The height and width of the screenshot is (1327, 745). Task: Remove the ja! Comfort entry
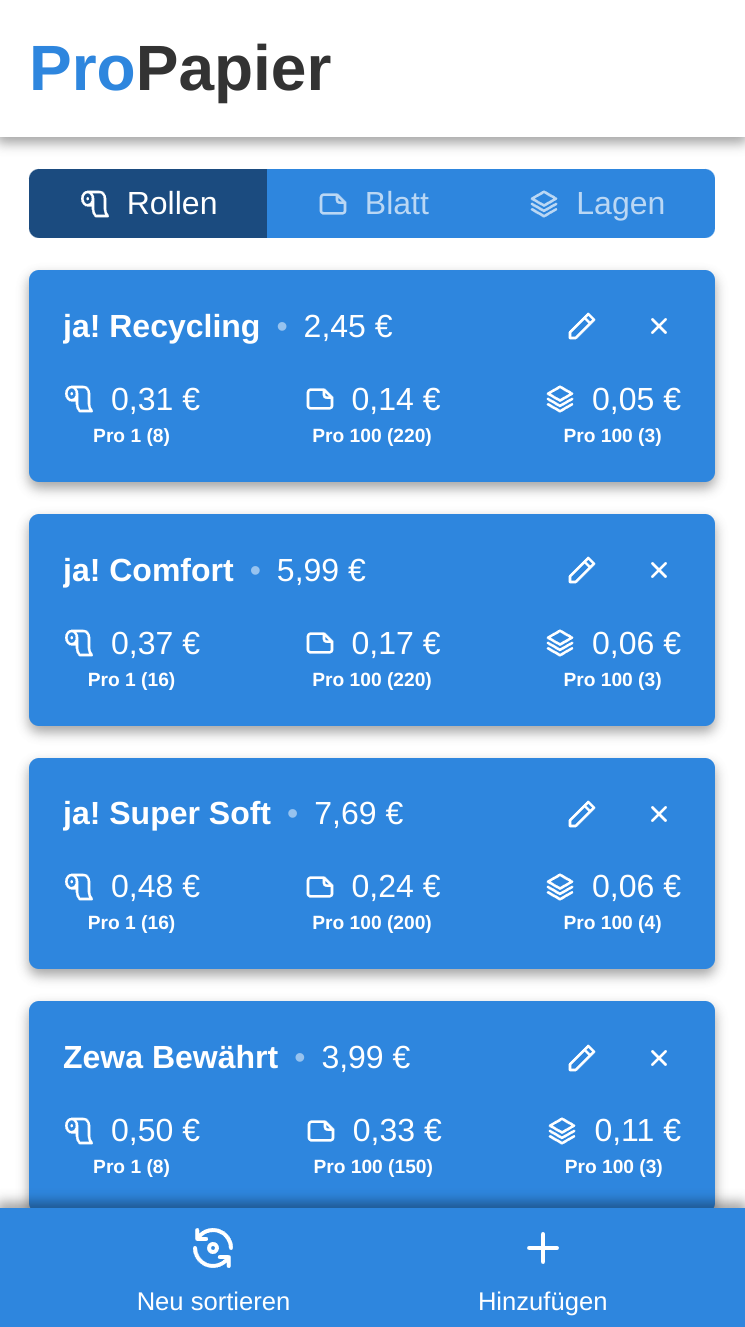click(x=659, y=570)
